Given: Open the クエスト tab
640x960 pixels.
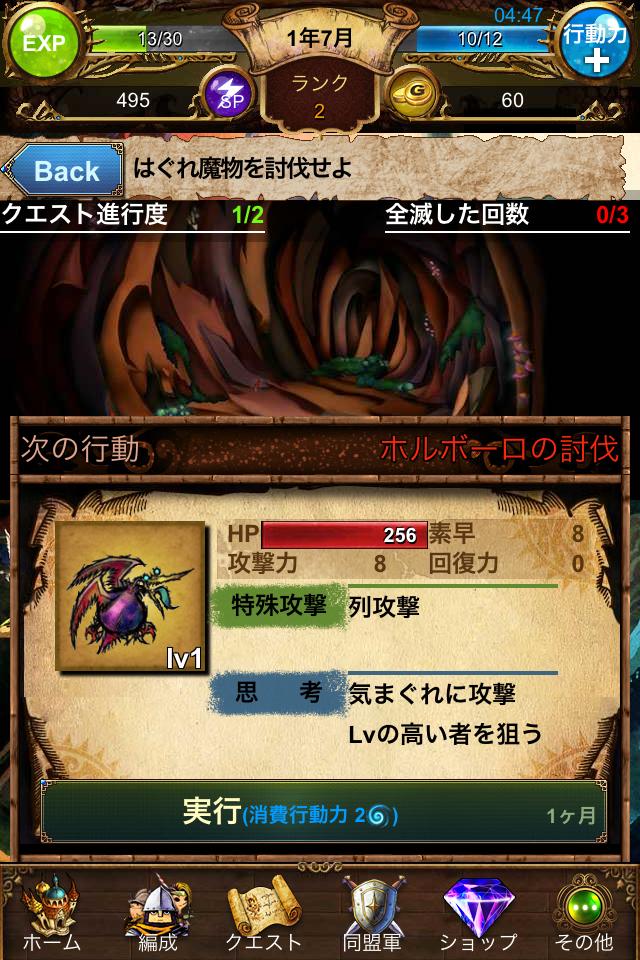Looking at the screenshot, I should 264,912.
